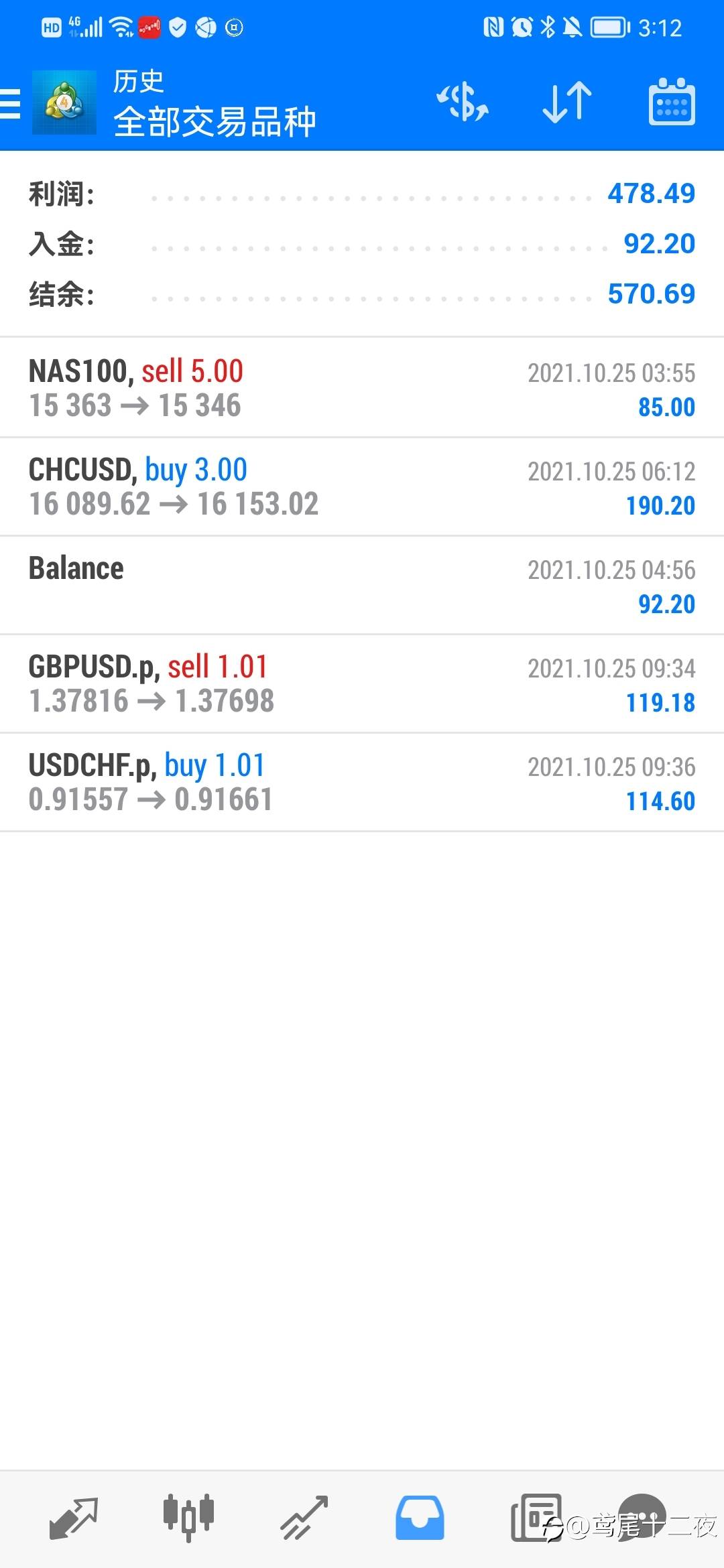Screen dimensions: 724x1568
Task: Tap the sort arrows icon
Action: coord(567,103)
